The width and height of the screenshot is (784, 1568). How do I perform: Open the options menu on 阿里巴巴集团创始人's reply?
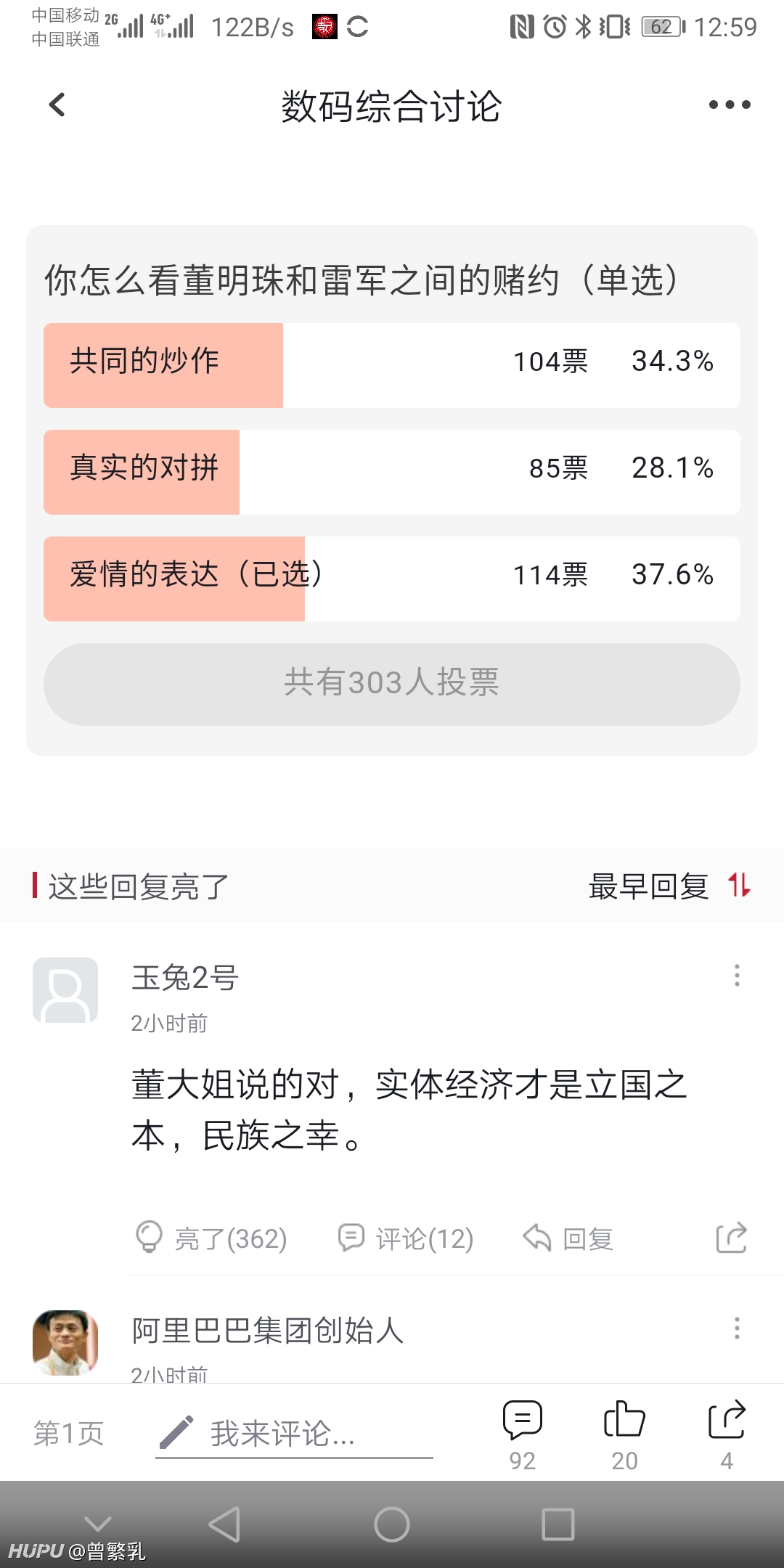pyautogui.click(x=737, y=1328)
